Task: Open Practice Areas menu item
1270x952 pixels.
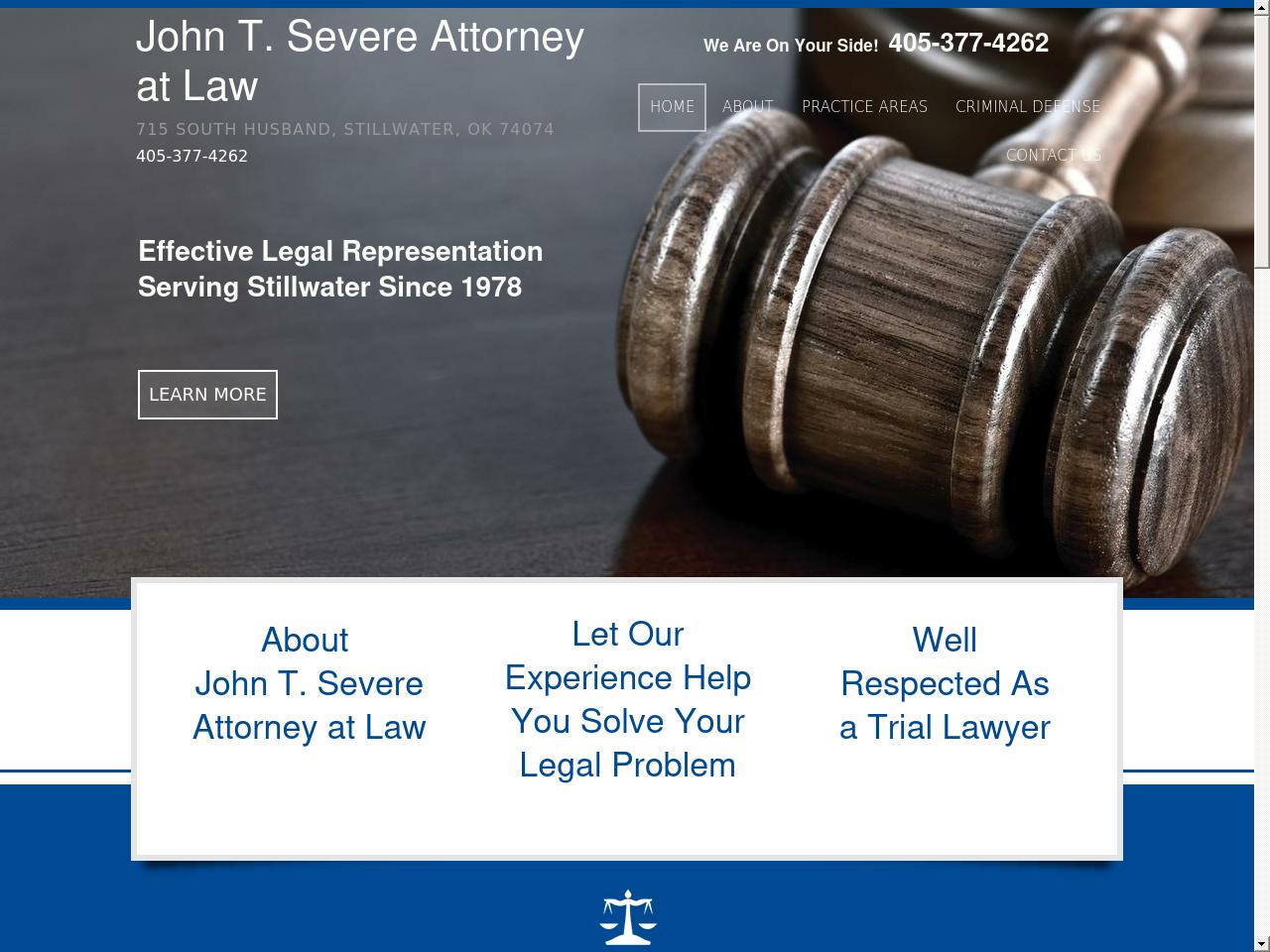Action: coord(864,107)
